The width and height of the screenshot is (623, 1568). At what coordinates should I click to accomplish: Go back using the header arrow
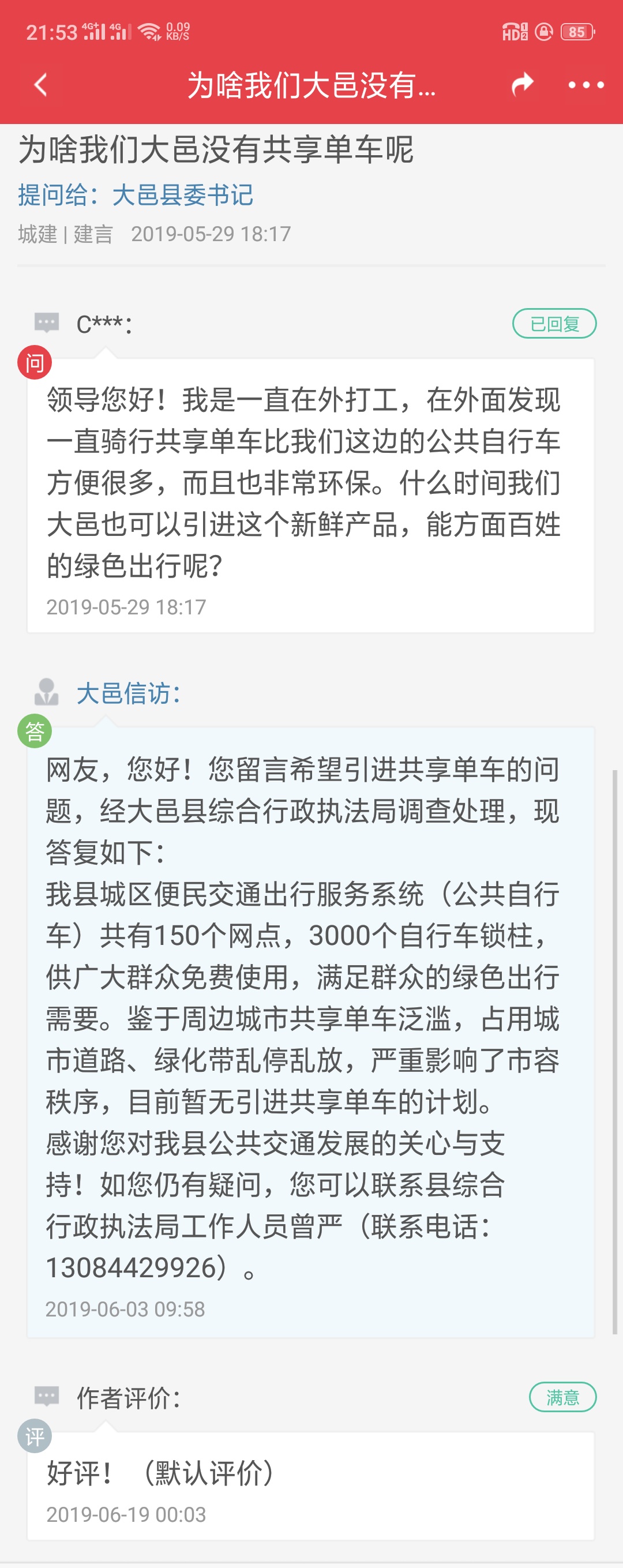tap(41, 85)
